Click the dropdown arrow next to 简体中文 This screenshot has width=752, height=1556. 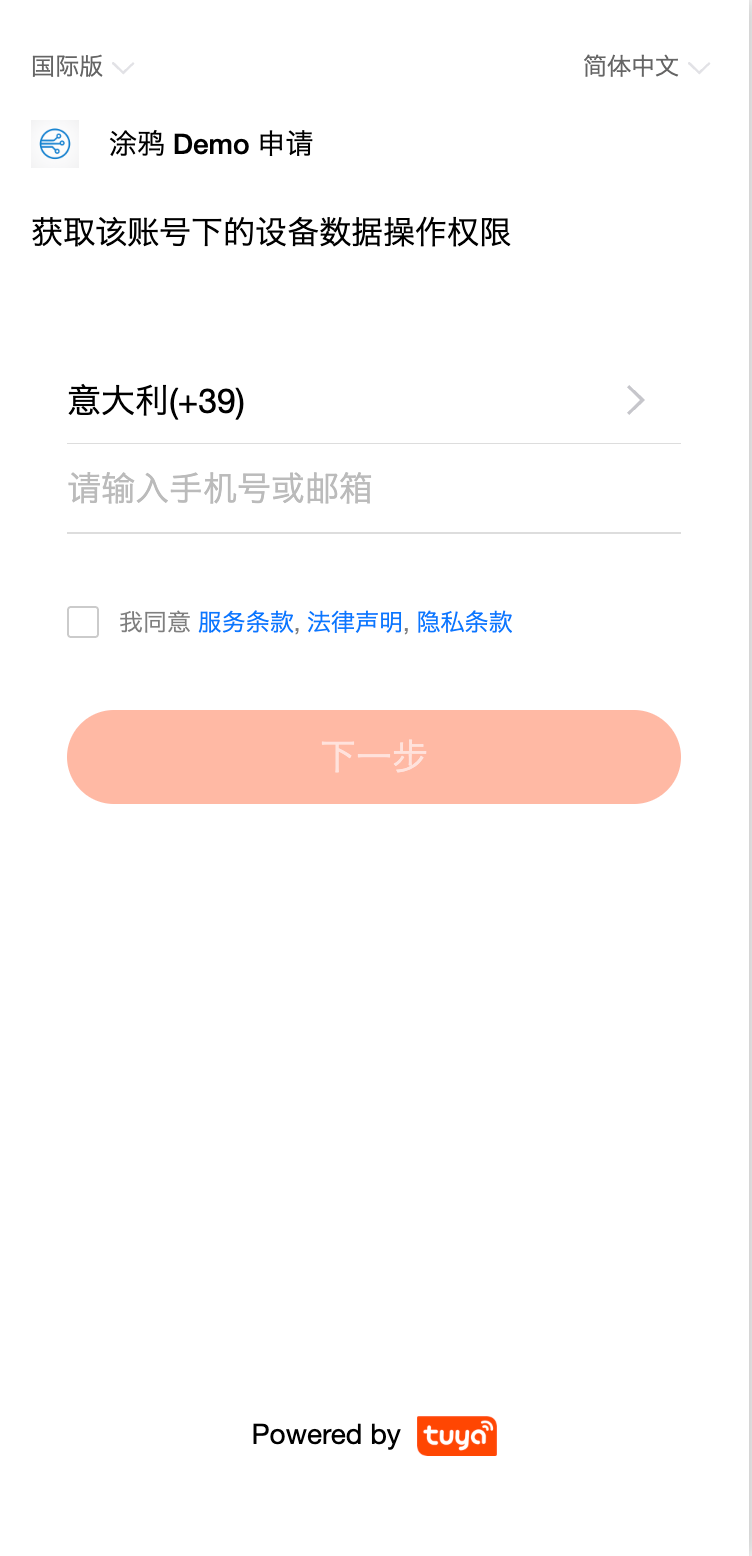pos(700,68)
